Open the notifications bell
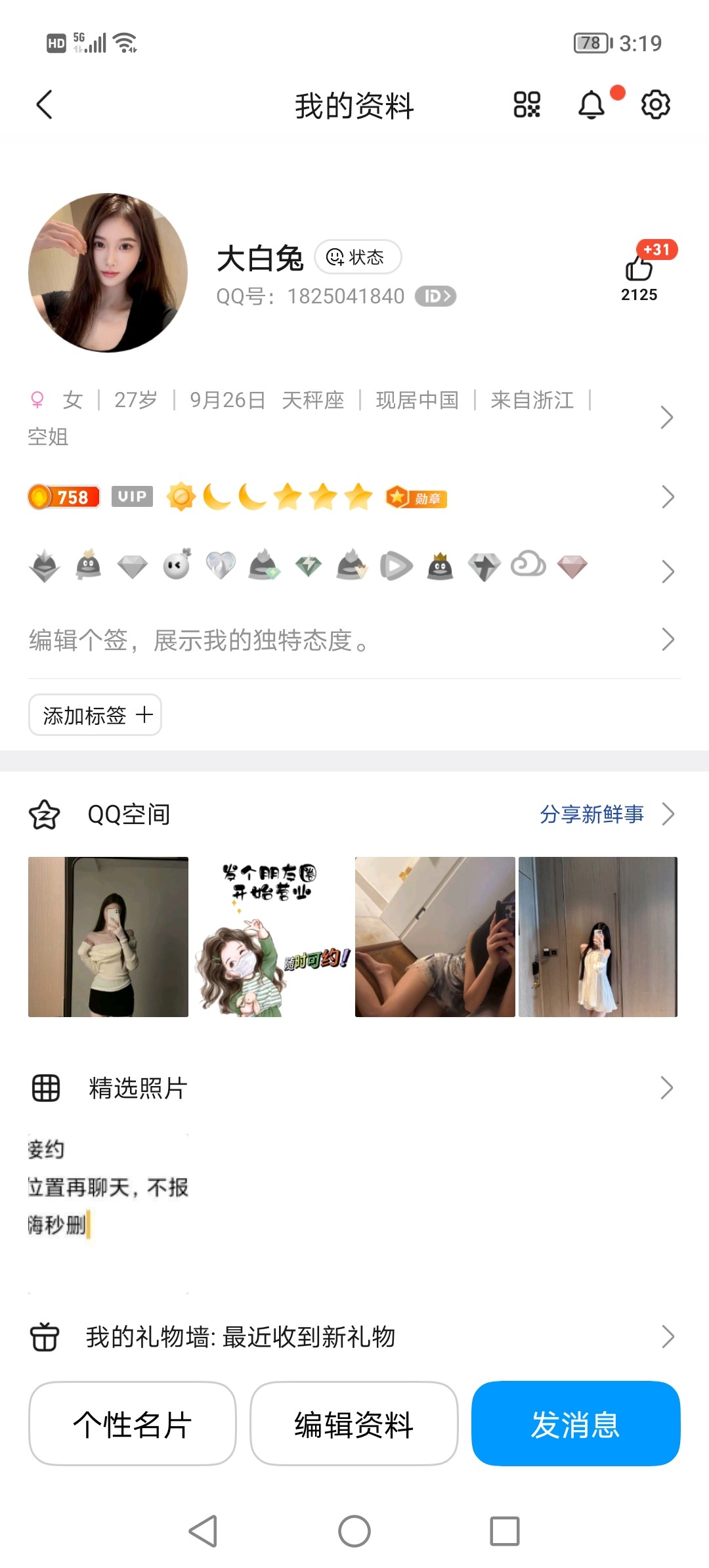 coord(591,105)
